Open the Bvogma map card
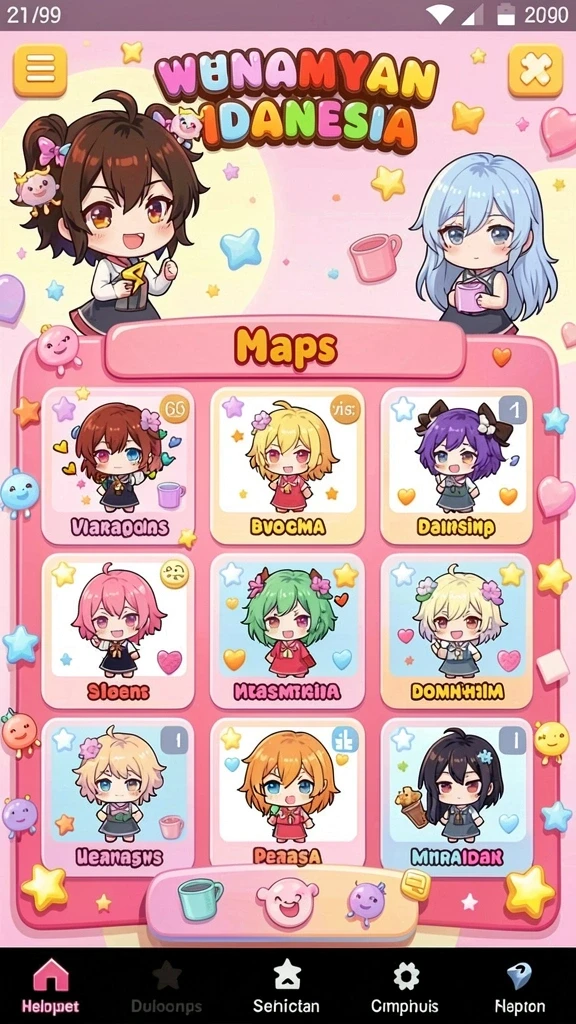Viewport: 576px width, 1024px height. tap(287, 466)
